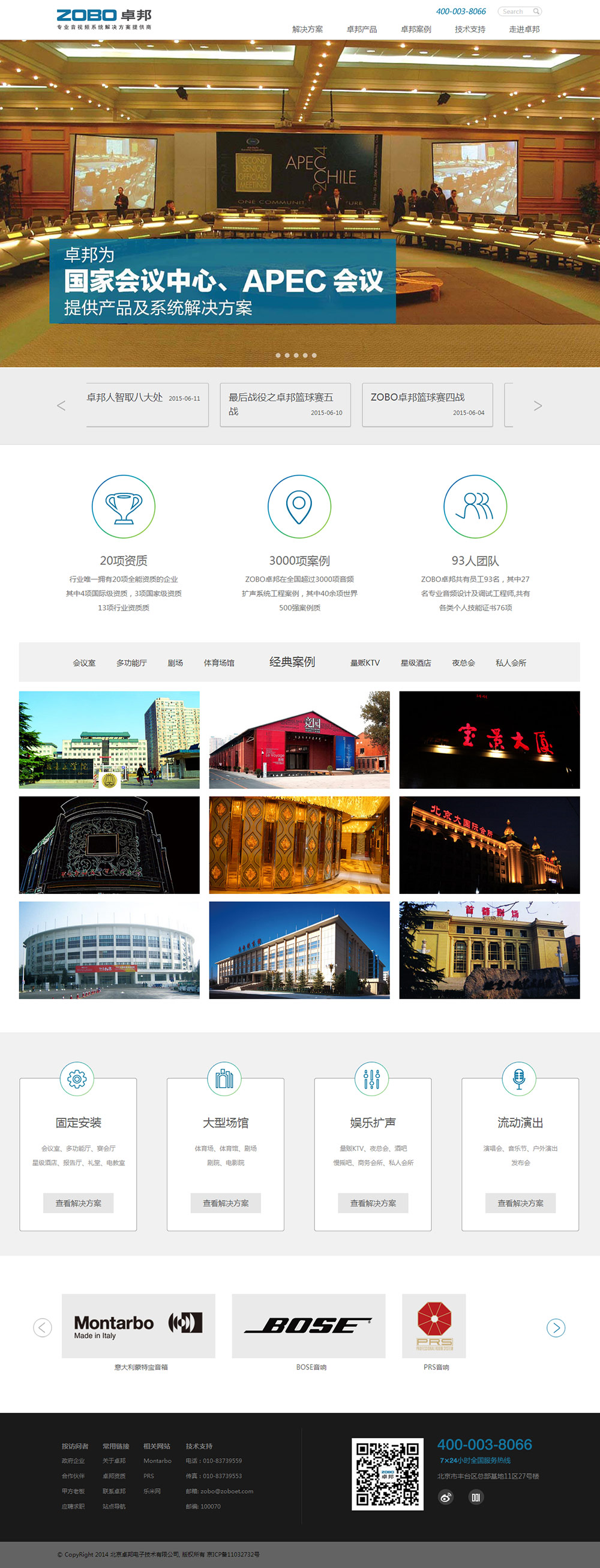Viewport: 600px width, 1568px height.
Task: Open the 宝景大厦 case photo
Action: click(x=489, y=740)
